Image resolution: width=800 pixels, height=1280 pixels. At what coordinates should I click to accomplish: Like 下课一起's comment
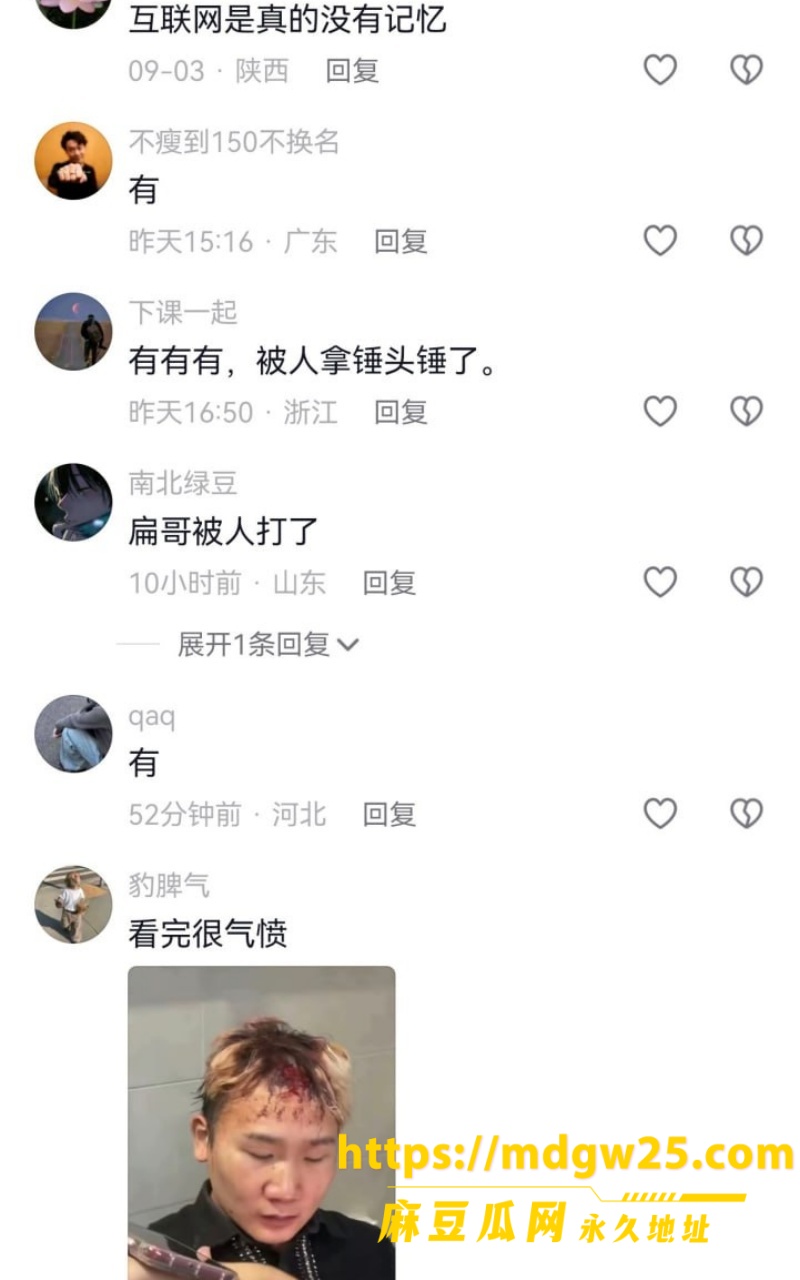coord(660,411)
